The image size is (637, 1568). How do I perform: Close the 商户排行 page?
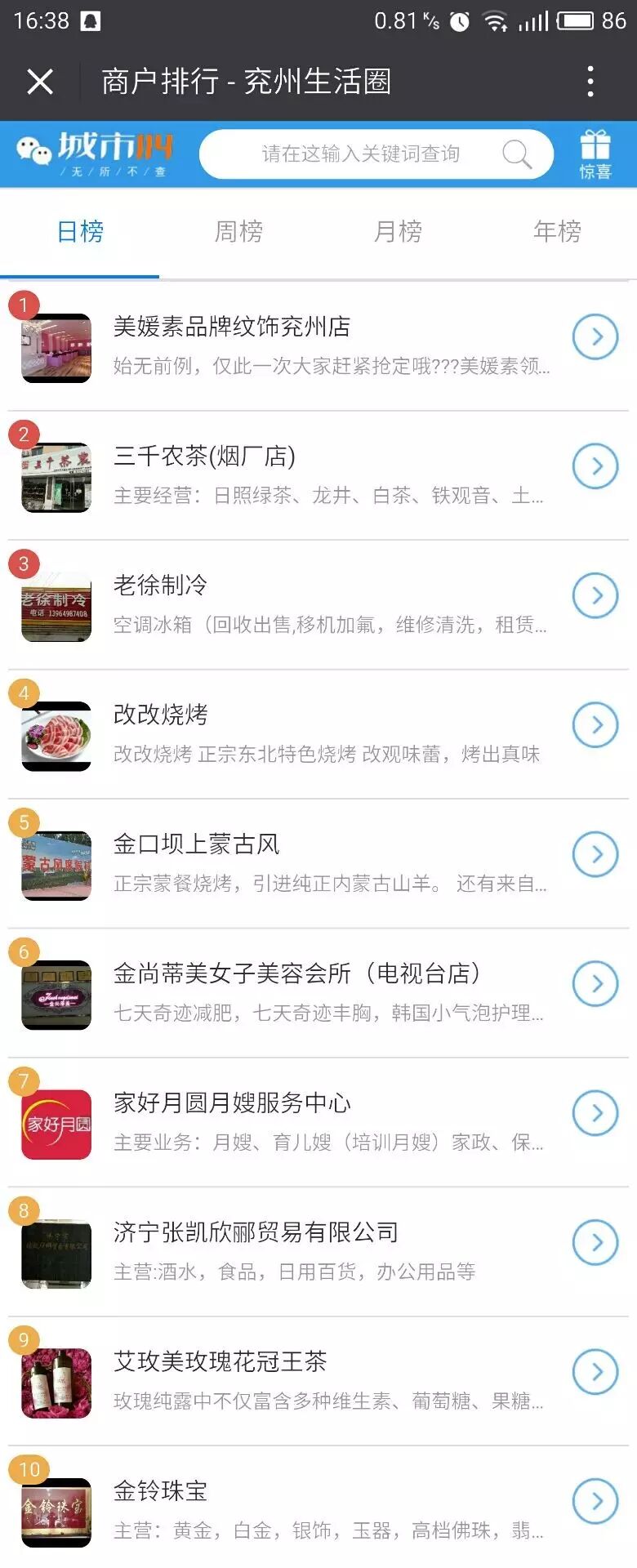[x=40, y=82]
